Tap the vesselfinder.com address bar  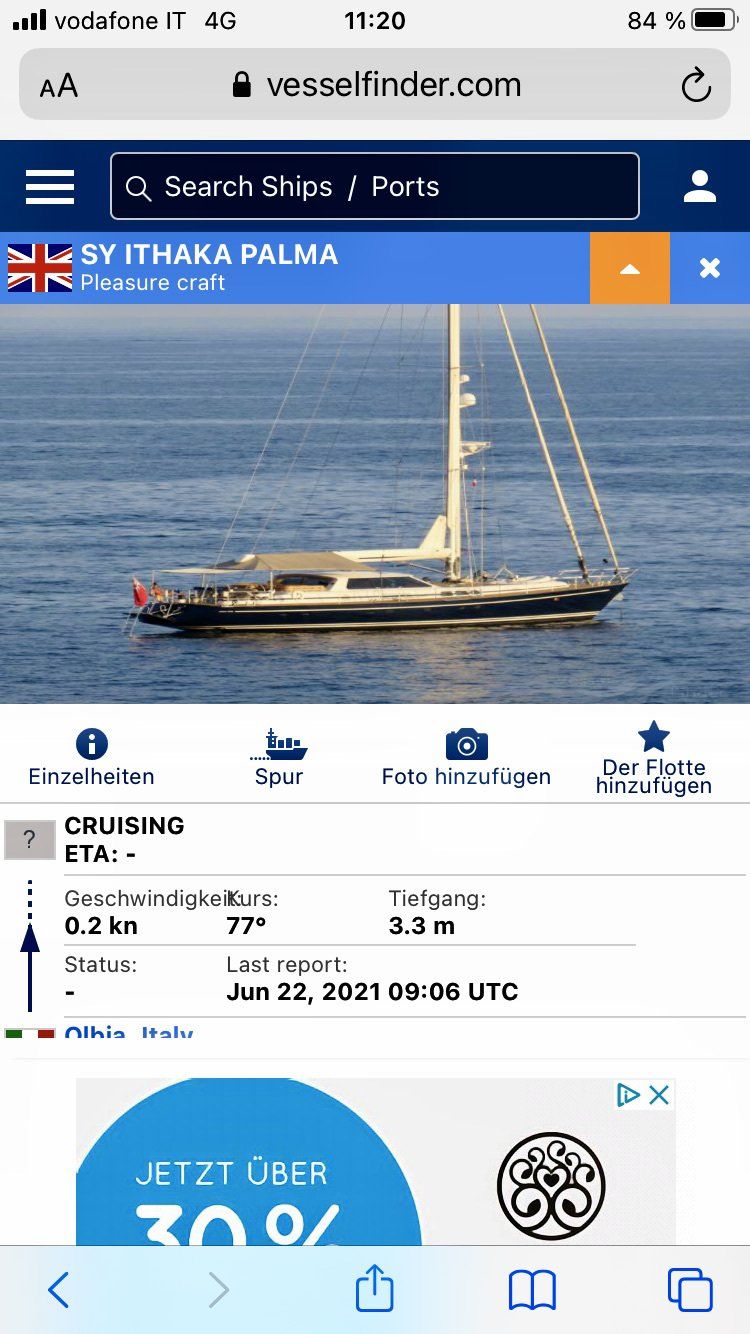[380, 86]
